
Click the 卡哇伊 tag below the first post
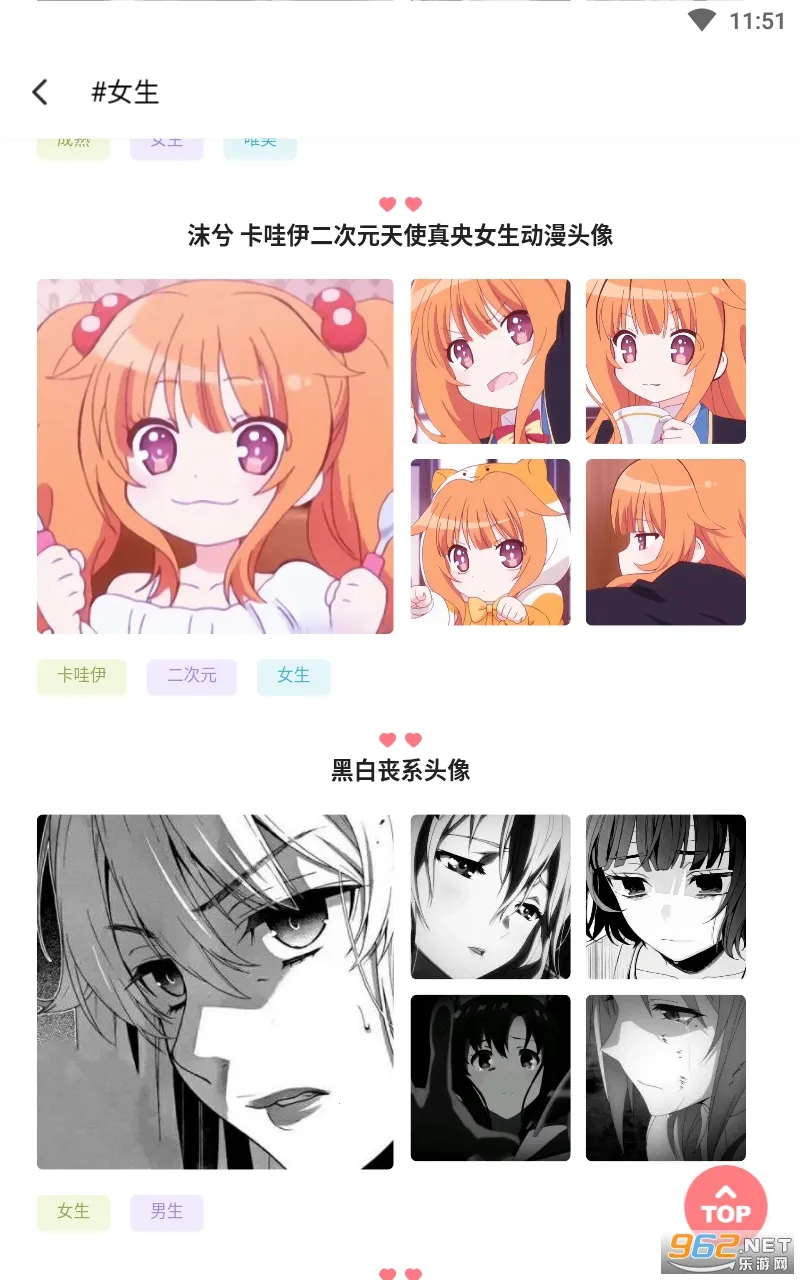(x=81, y=676)
